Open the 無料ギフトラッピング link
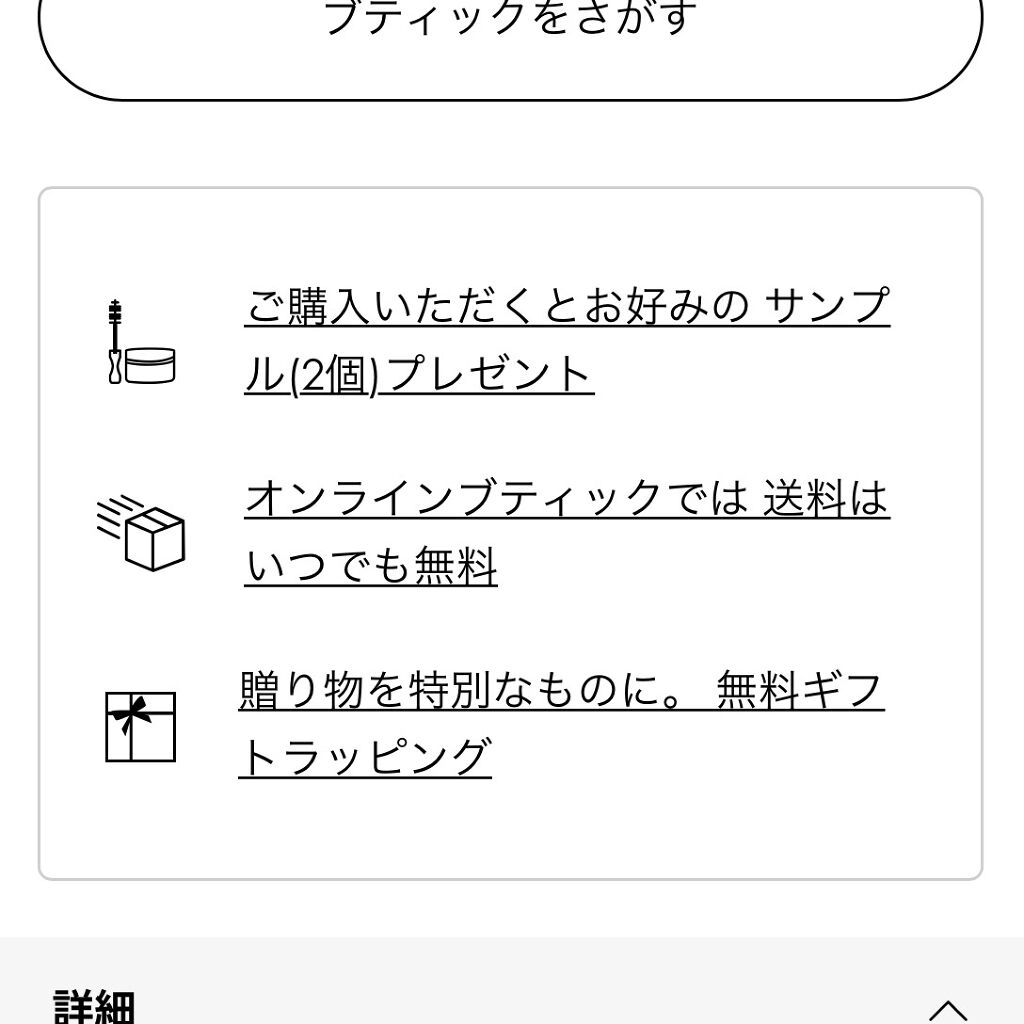The image size is (1024, 1024). [x=560, y=724]
